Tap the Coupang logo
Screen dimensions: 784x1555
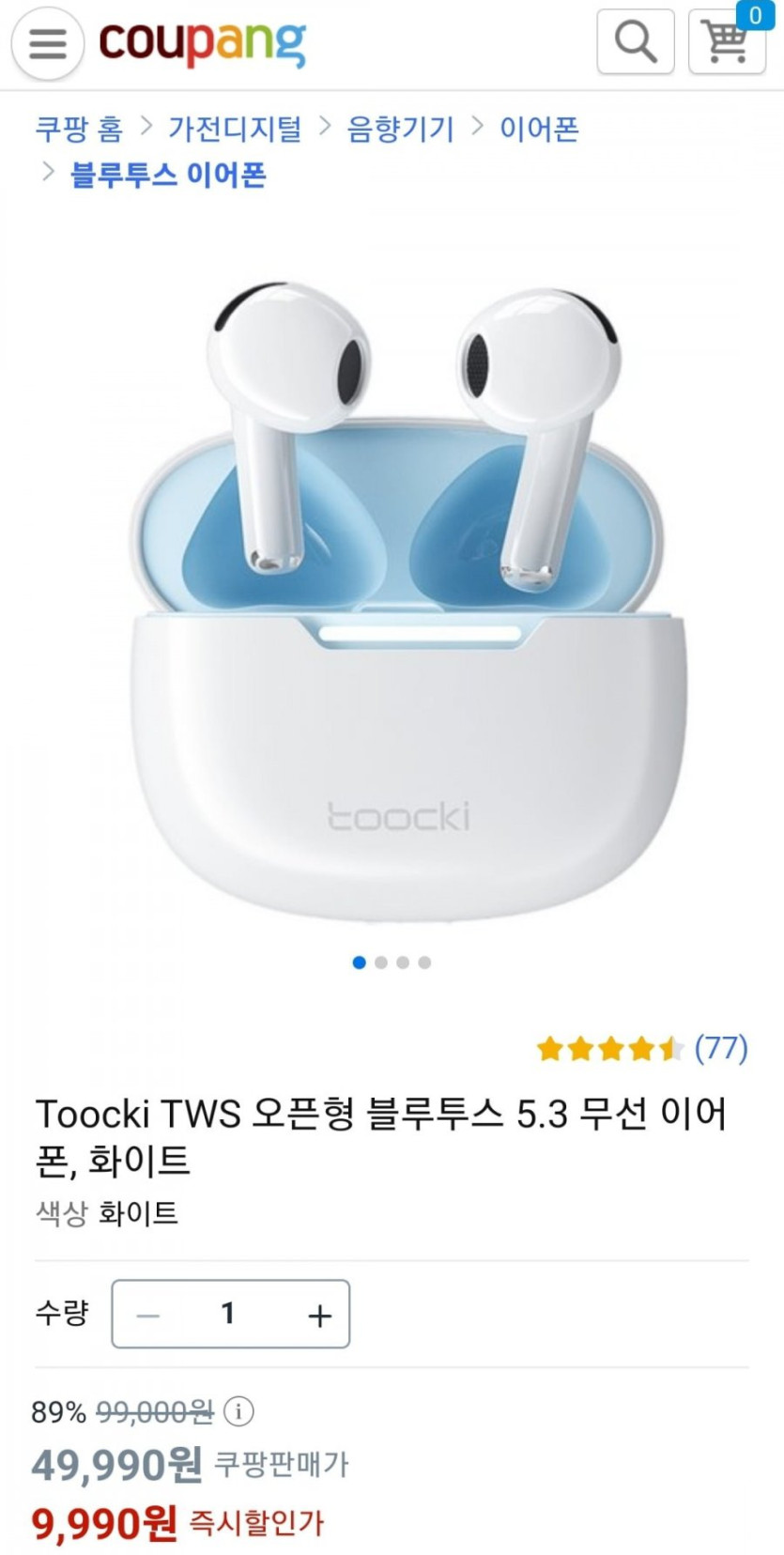(203, 43)
